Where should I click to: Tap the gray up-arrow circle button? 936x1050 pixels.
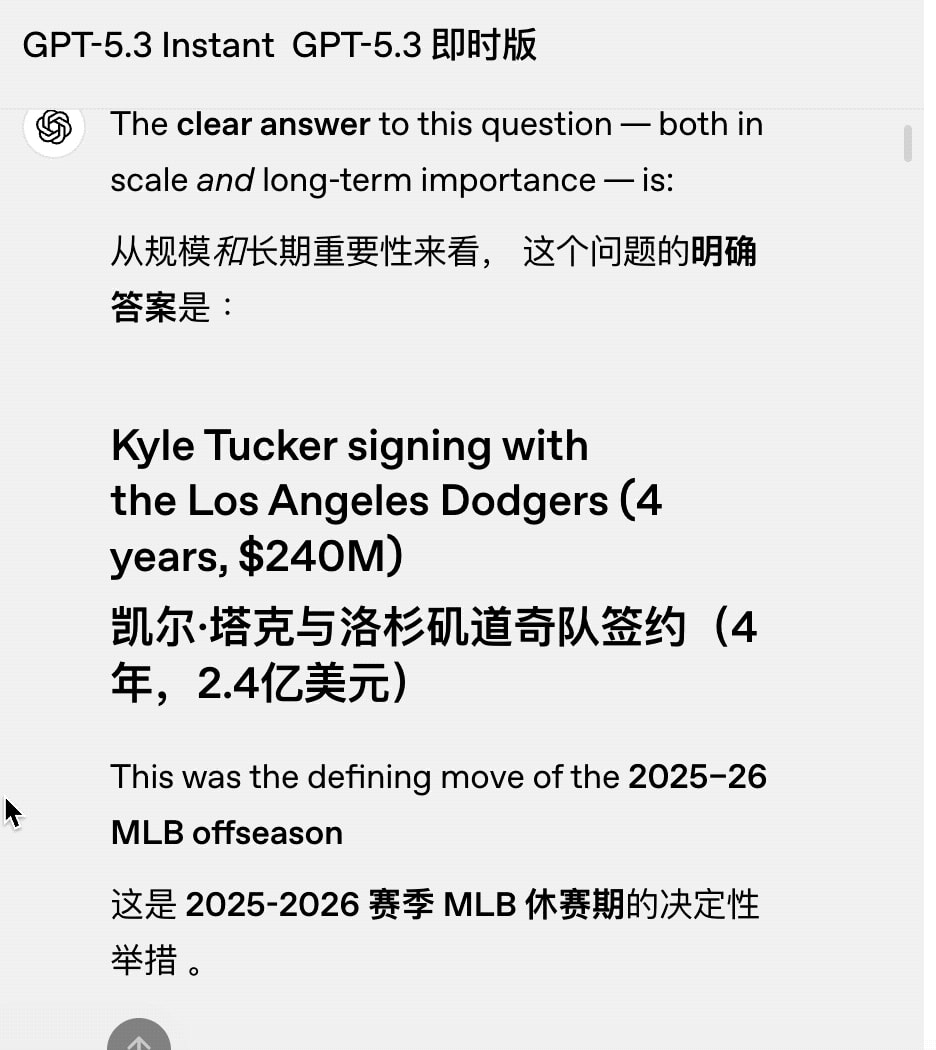[139, 1038]
